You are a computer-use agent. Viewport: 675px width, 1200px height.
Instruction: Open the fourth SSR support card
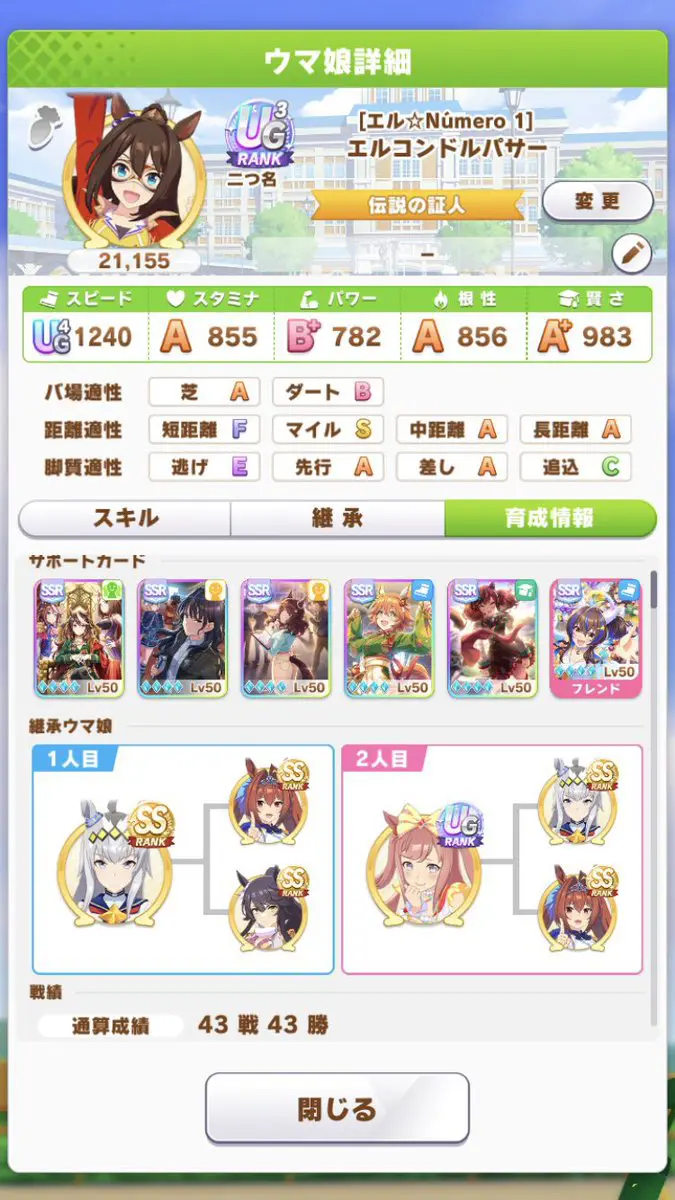(x=388, y=637)
